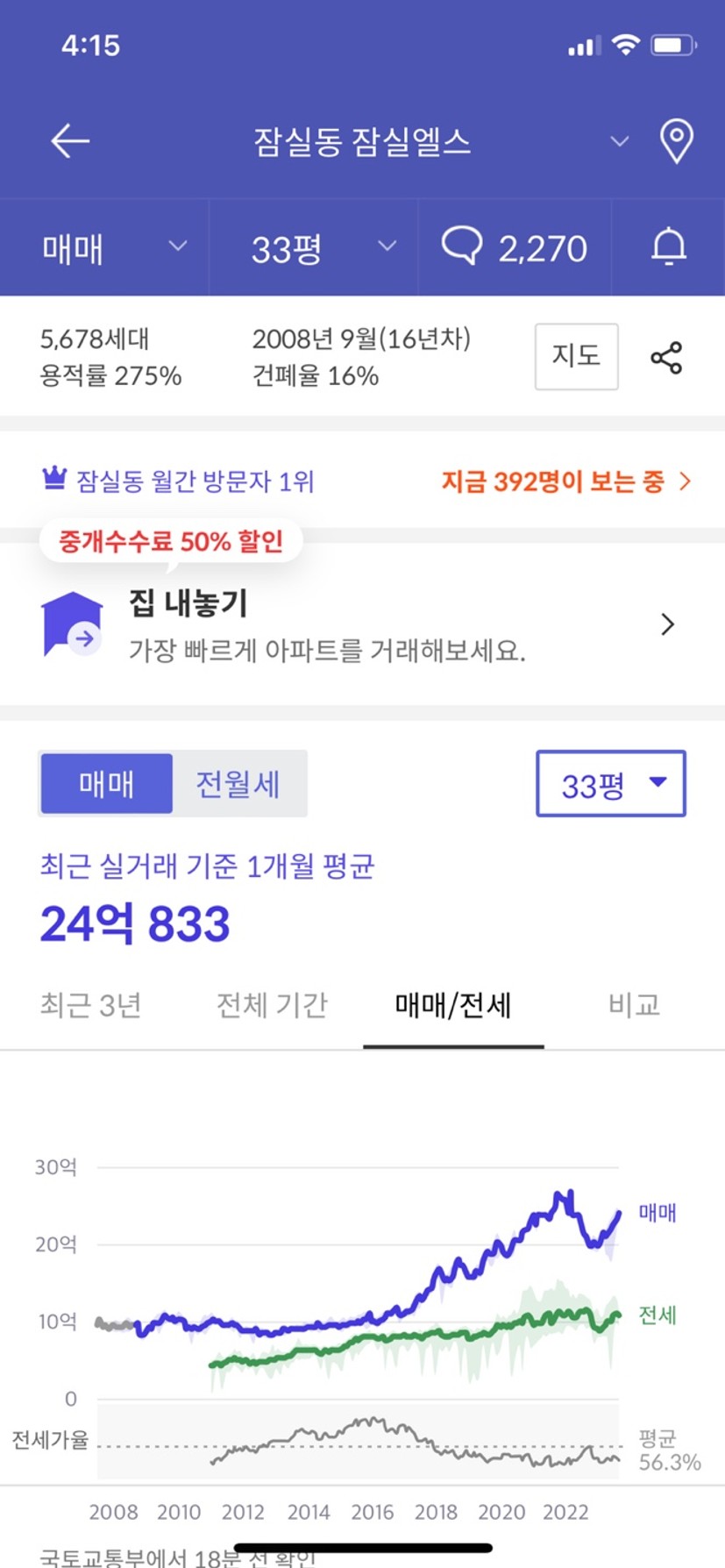Open the outlined 33평 dropdown near the chart
This screenshot has height=1568, width=725.
click(611, 783)
